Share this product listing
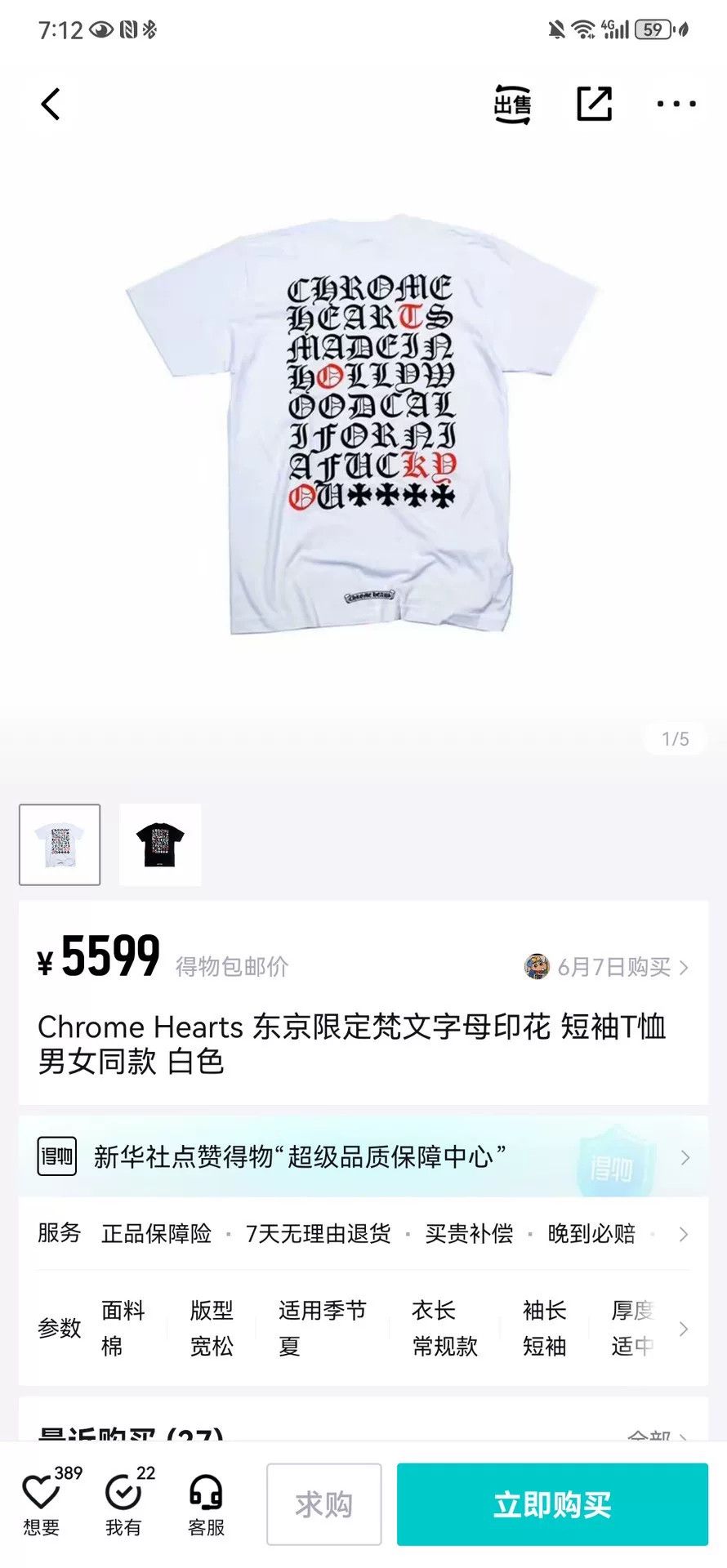The width and height of the screenshot is (727, 1568). 594,104
